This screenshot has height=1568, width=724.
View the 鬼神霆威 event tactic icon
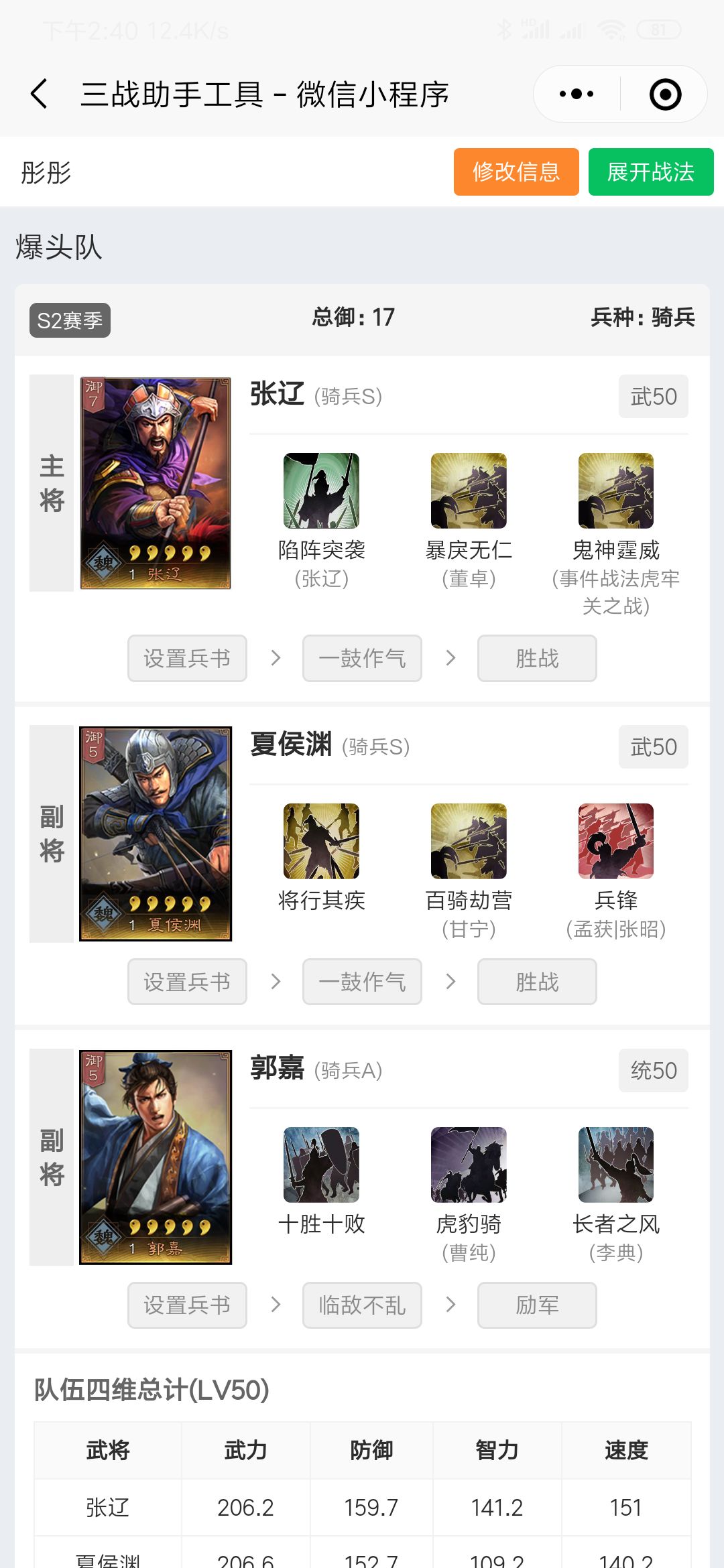click(x=617, y=491)
